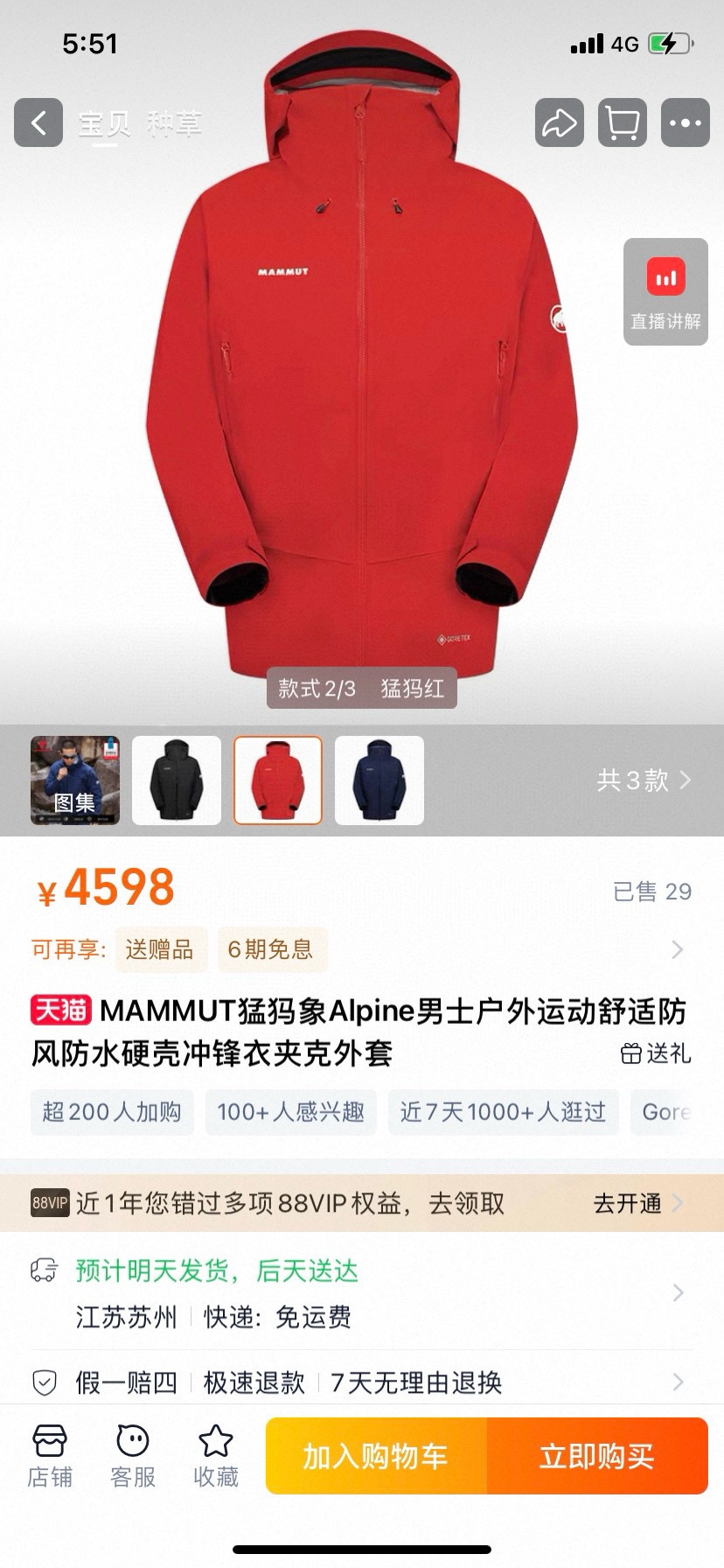The height and width of the screenshot is (1568, 724).
Task: Go back with the top-left arrow
Action: [x=38, y=122]
